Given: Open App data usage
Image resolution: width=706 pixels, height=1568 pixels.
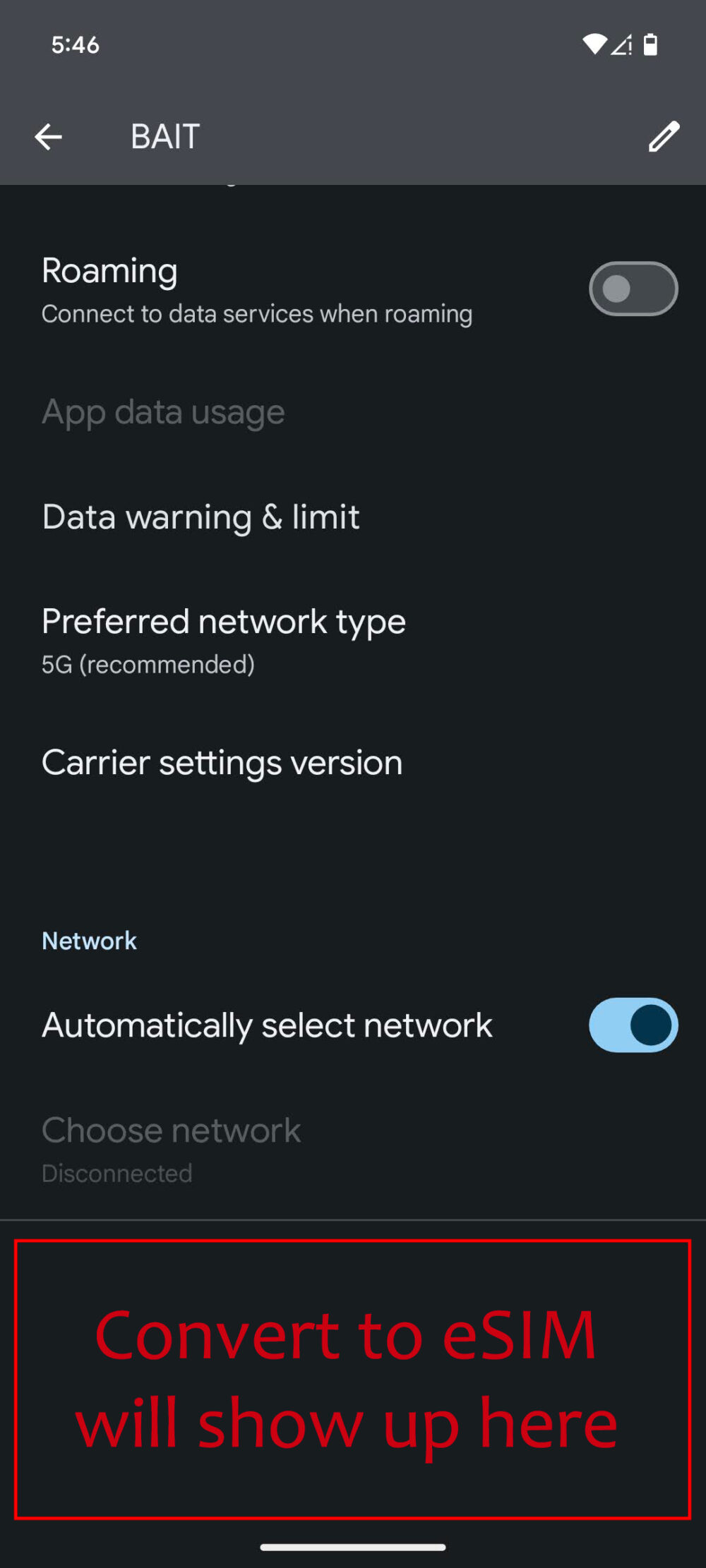Looking at the screenshot, I should 163,411.
